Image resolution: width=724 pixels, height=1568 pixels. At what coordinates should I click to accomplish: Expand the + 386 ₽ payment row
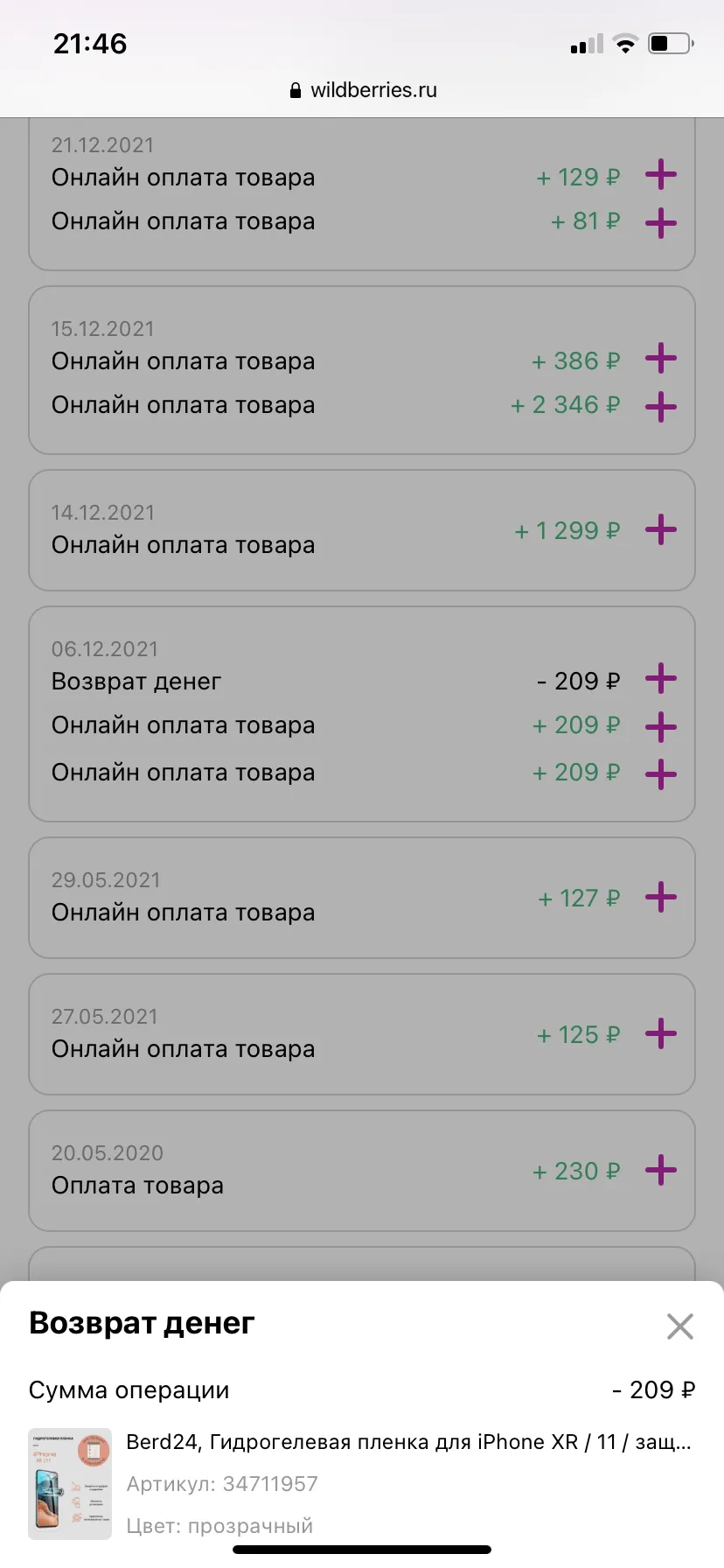(661, 358)
